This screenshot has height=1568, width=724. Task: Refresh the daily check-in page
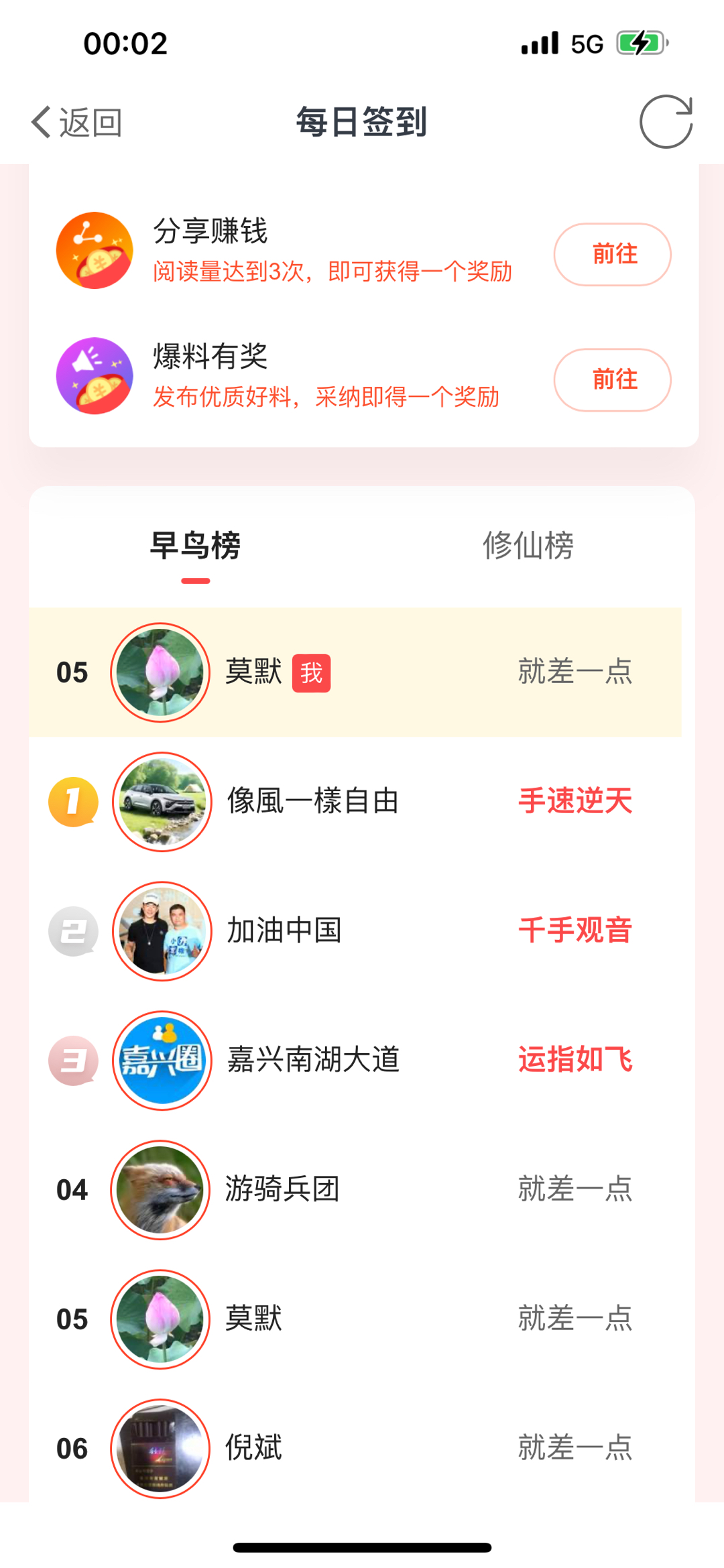[x=666, y=122]
